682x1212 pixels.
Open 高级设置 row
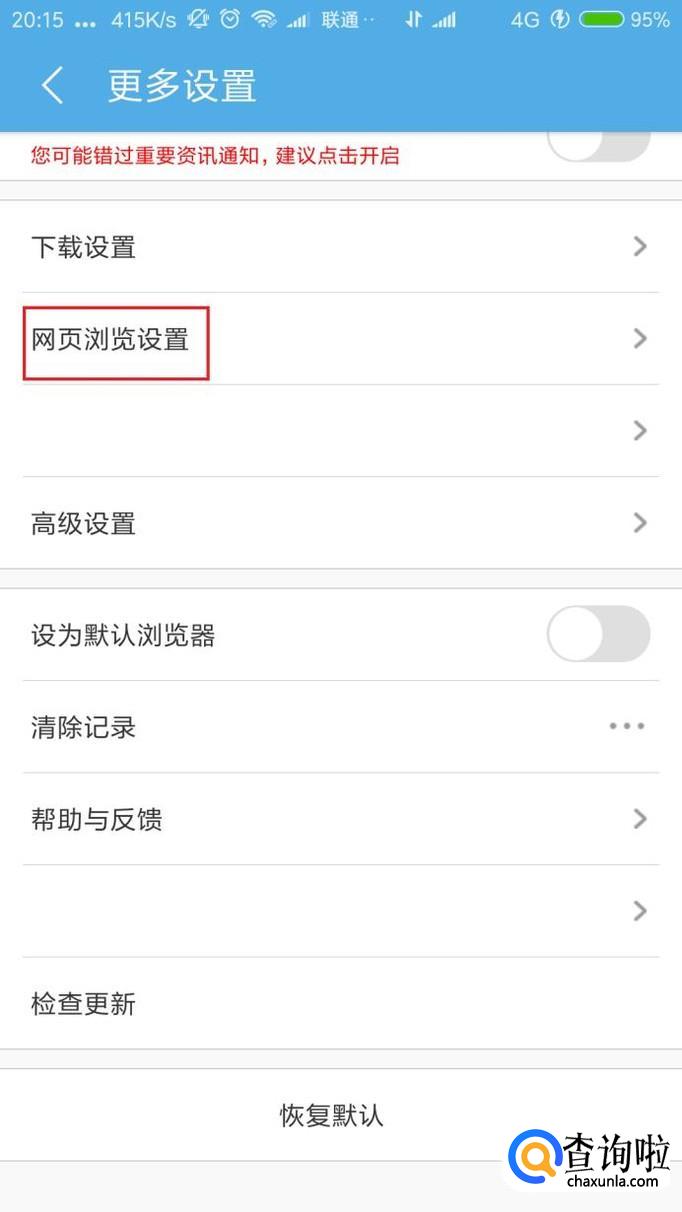click(x=341, y=523)
